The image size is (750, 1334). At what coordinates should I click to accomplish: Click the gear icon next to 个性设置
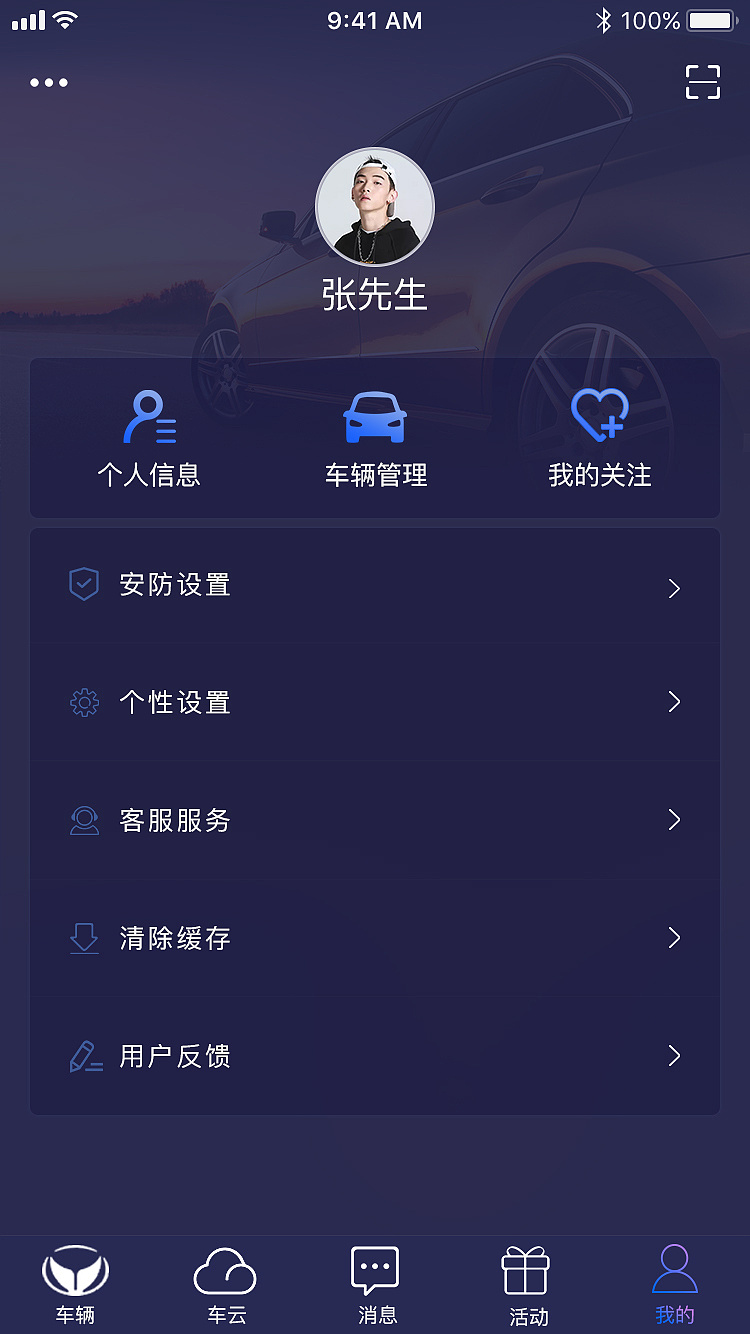click(84, 702)
